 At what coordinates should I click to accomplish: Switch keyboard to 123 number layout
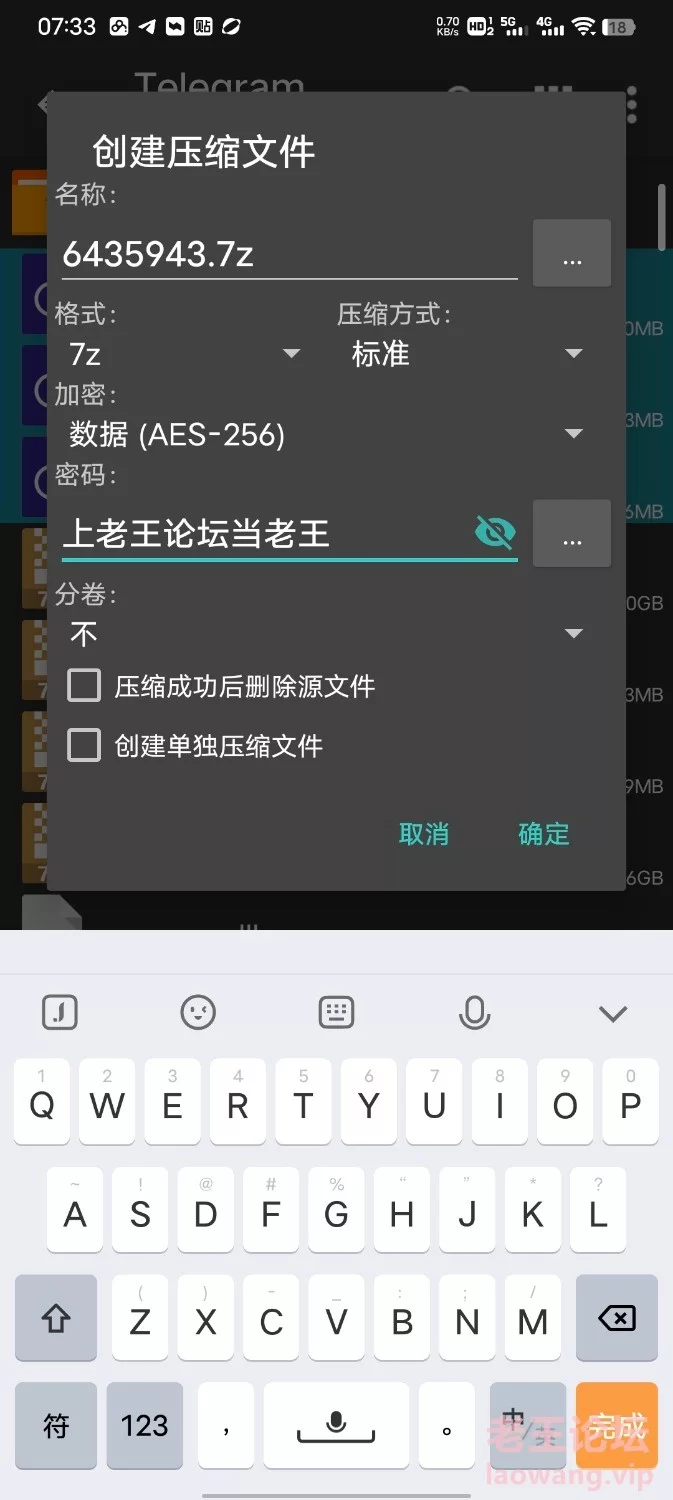(x=145, y=1425)
